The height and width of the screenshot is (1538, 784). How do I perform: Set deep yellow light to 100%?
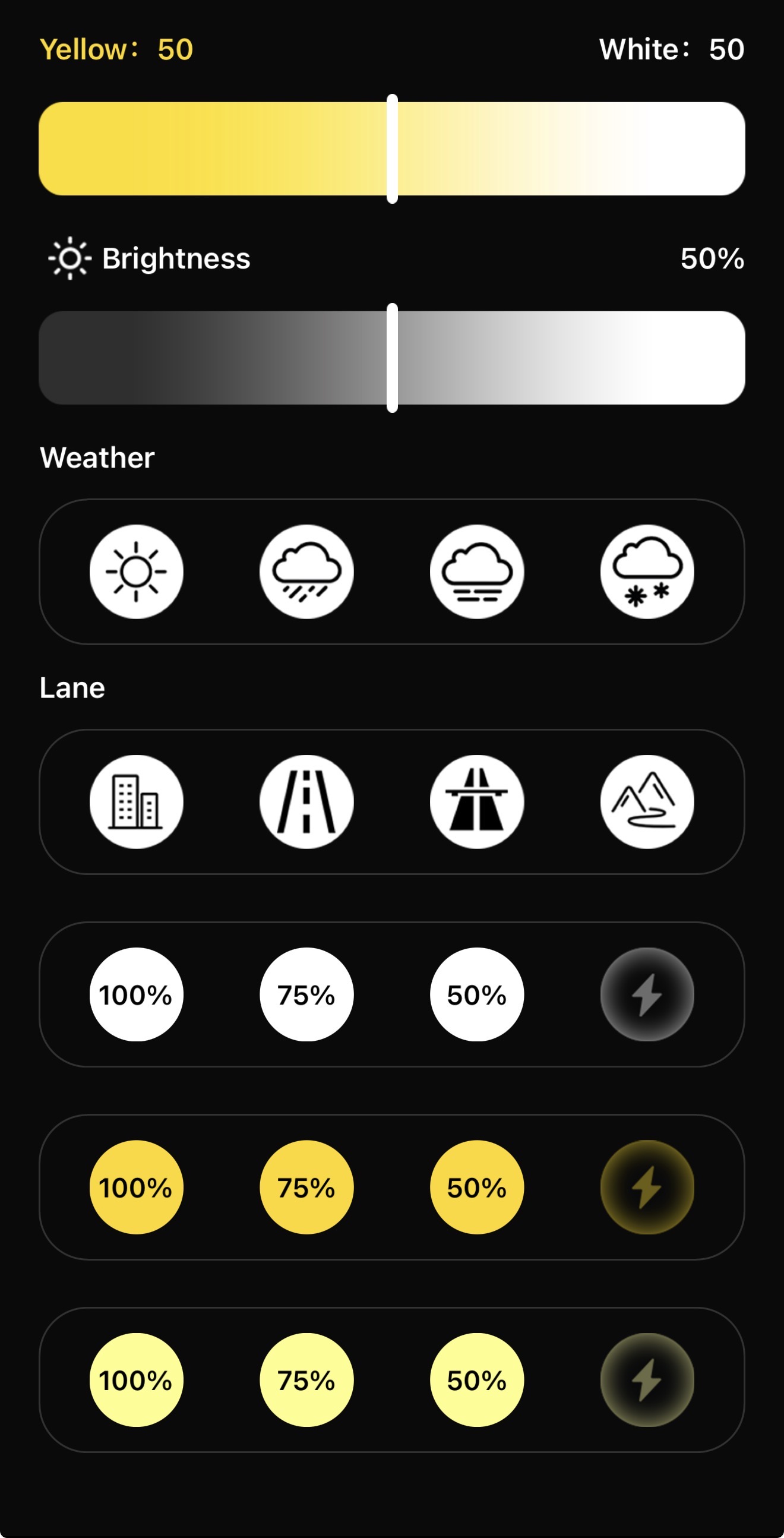coord(136,1187)
